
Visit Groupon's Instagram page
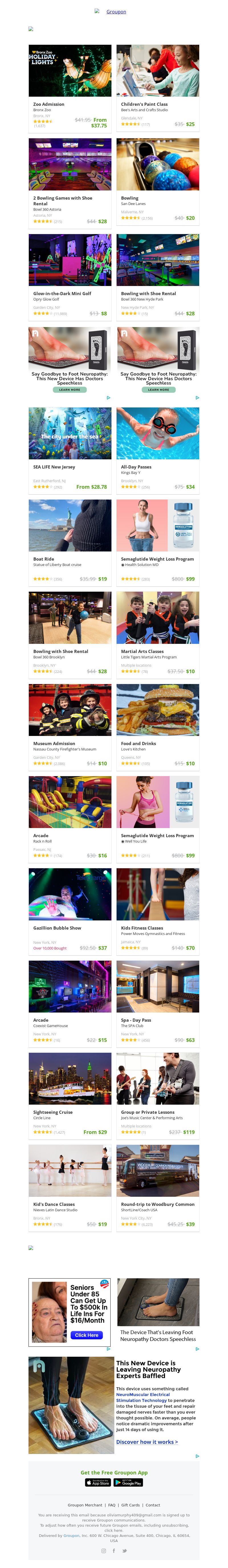pos(103,1550)
